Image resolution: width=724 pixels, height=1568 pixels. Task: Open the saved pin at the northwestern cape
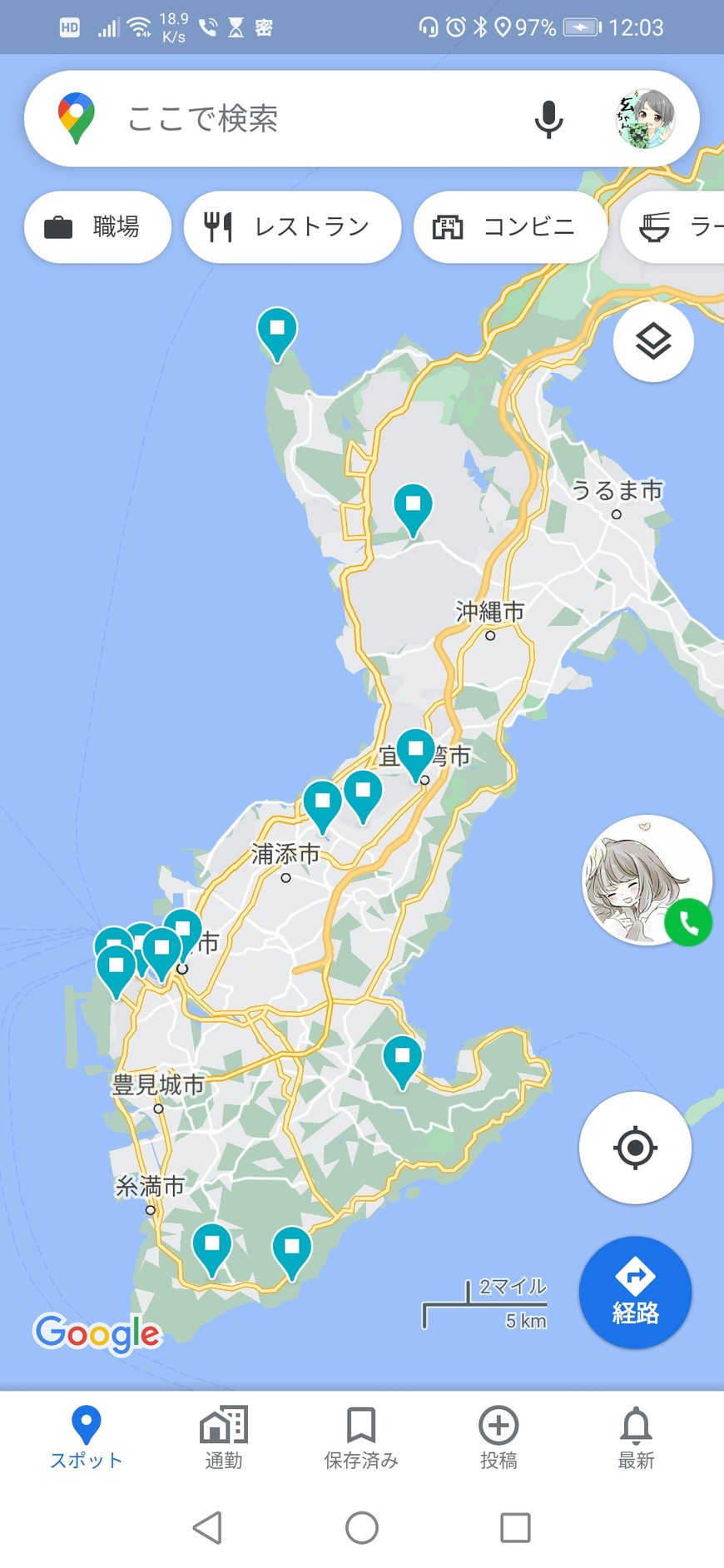(x=277, y=330)
